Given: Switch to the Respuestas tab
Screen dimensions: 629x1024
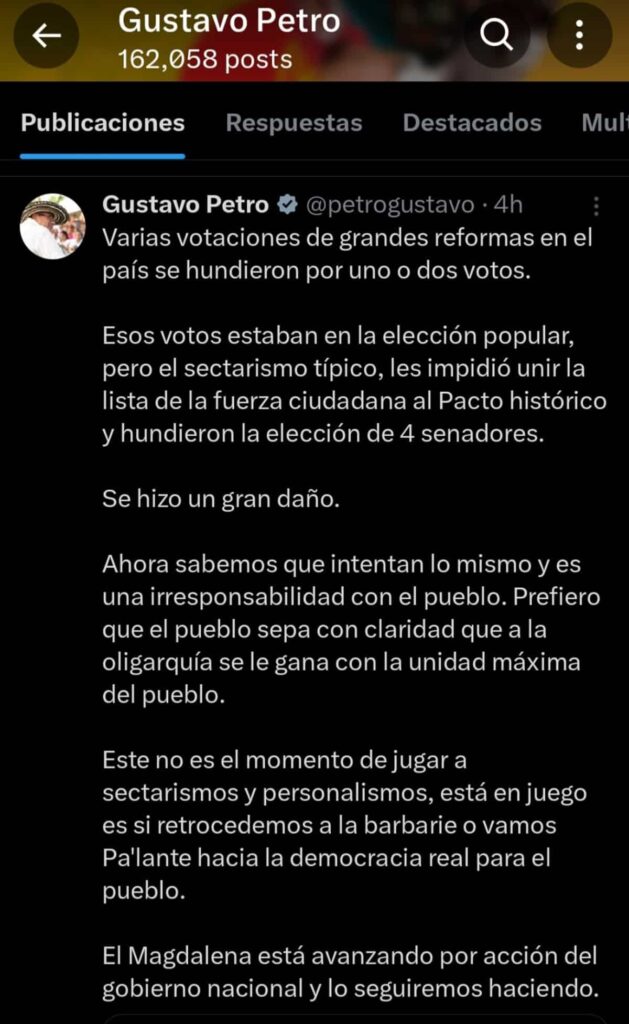Looking at the screenshot, I should point(294,123).
